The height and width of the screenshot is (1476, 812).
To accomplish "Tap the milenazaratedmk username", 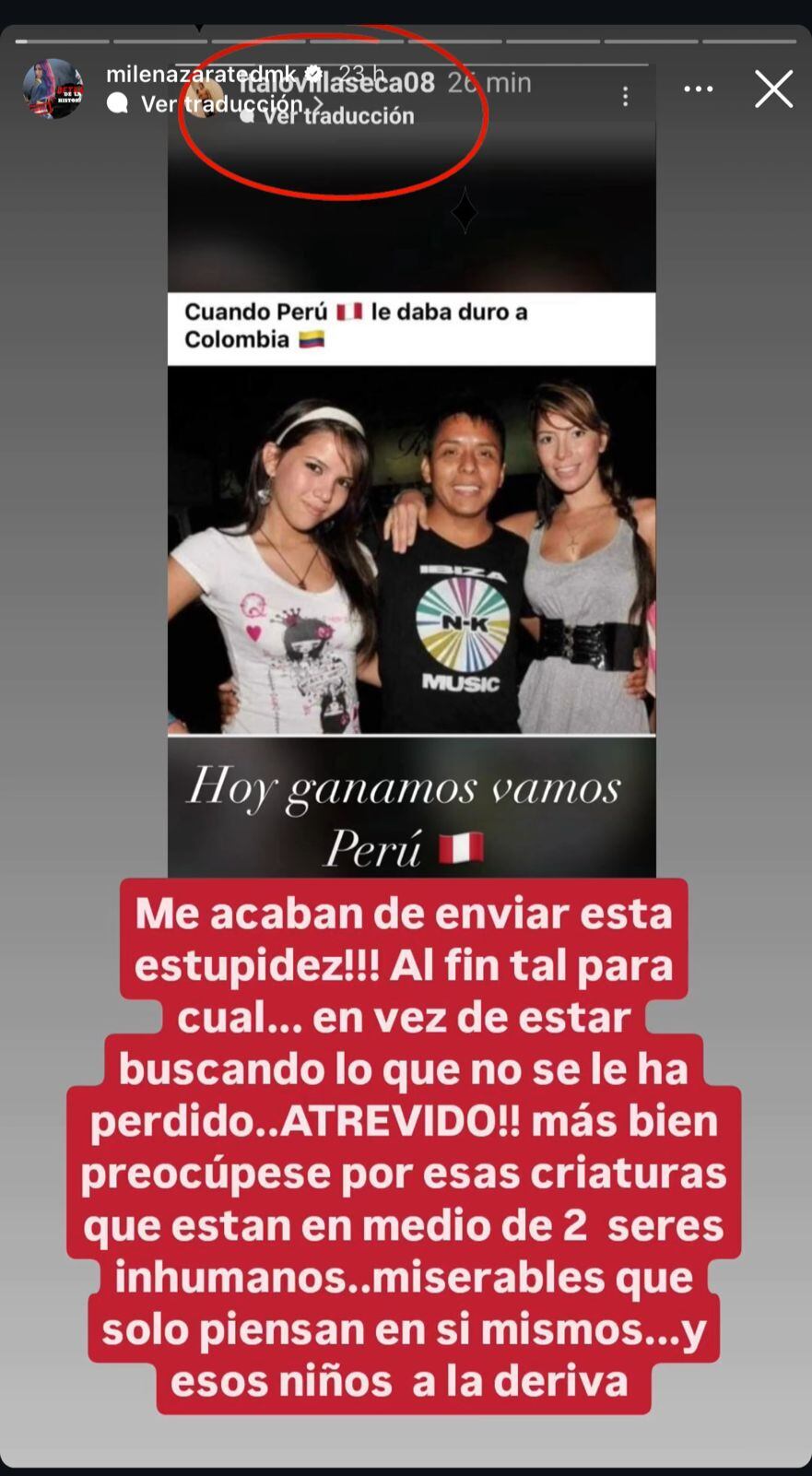I will pyautogui.click(x=201, y=74).
